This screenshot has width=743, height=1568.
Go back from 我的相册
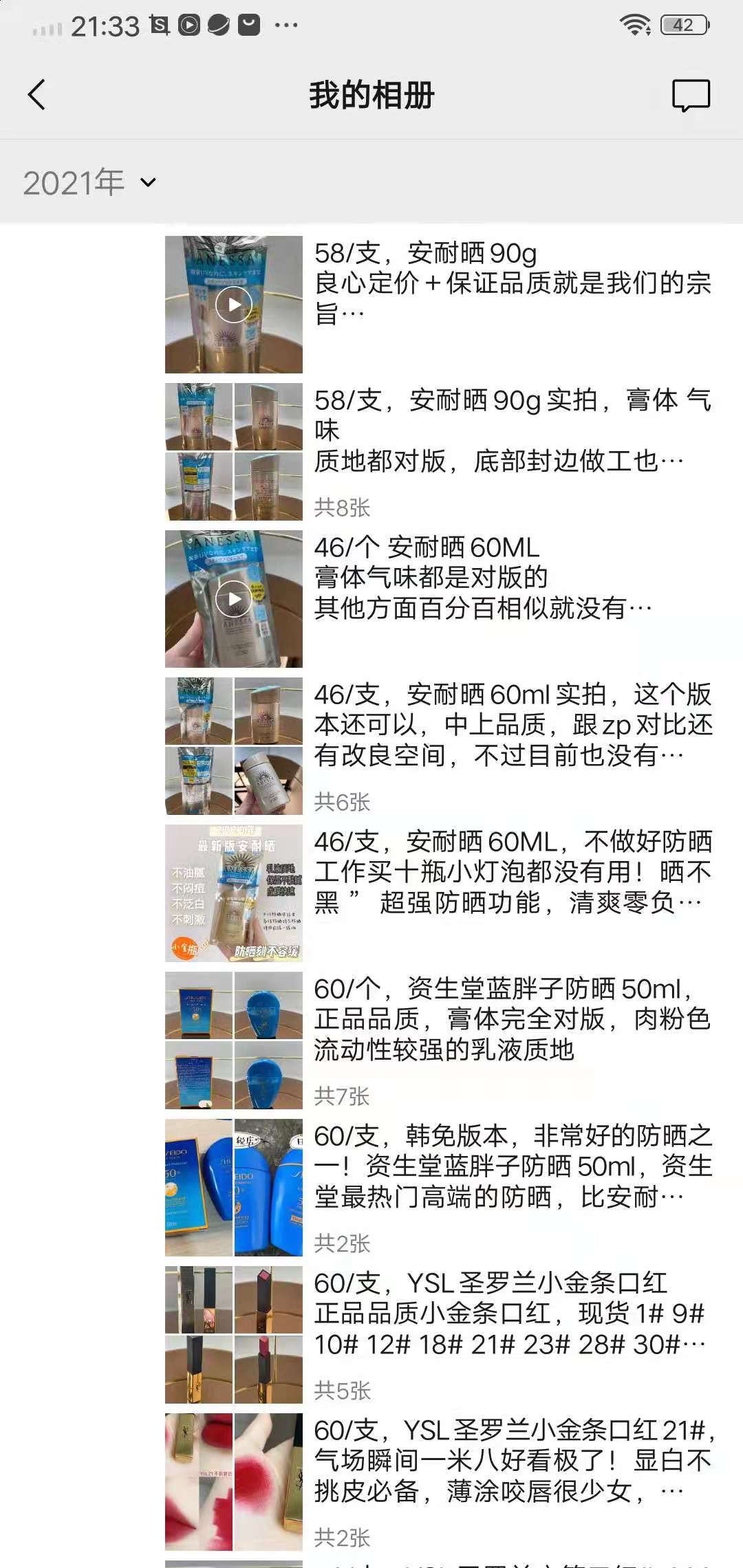pos(37,95)
